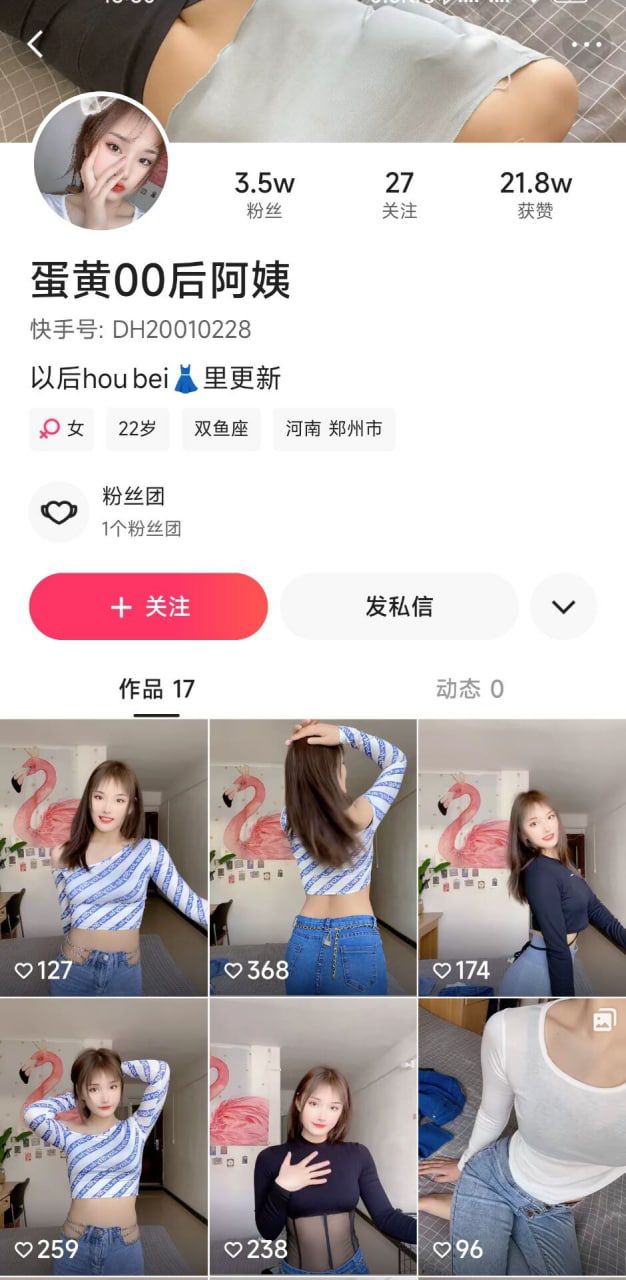View the 3.5w 粉丝 followers list
The height and width of the screenshot is (1280, 626).
(x=264, y=194)
